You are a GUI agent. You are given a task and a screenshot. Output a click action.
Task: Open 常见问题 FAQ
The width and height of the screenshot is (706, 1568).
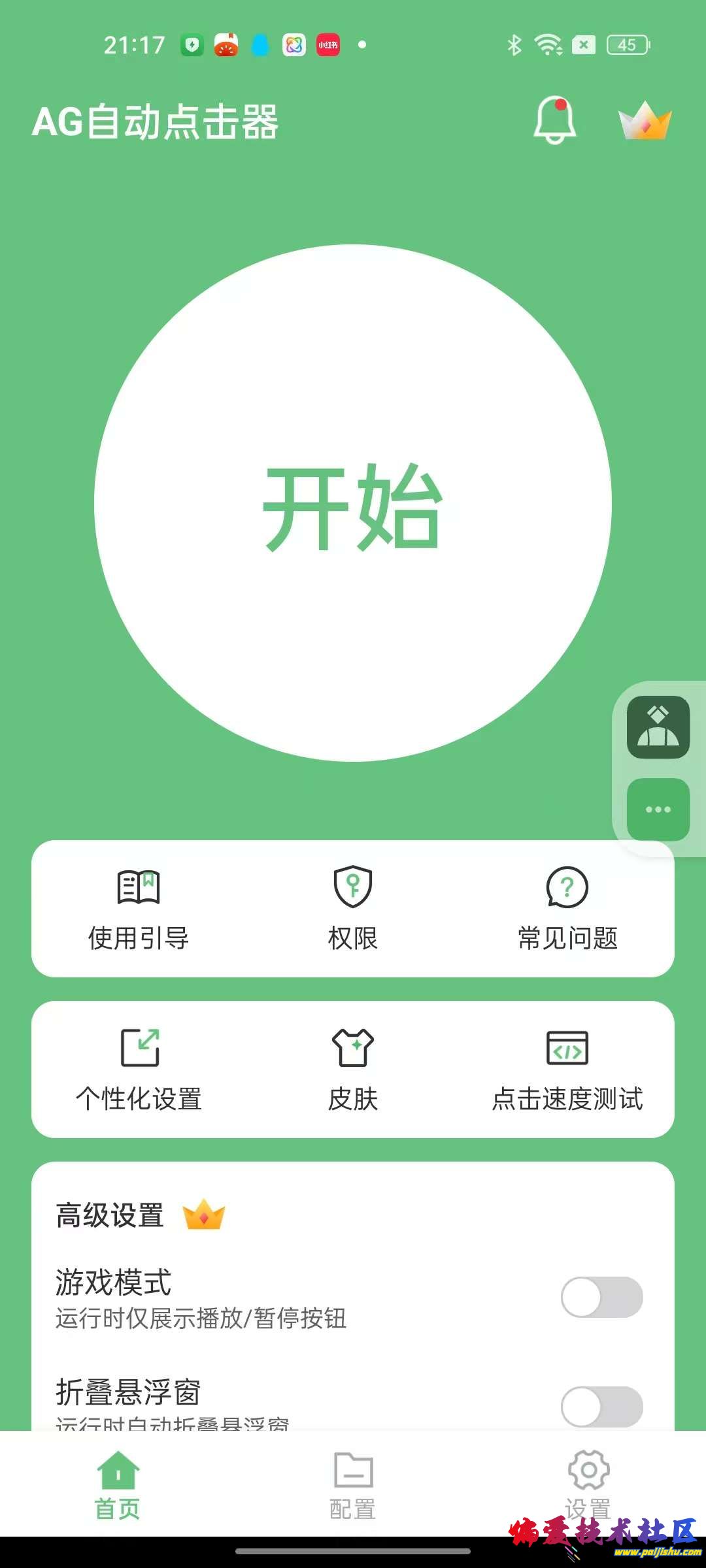click(x=567, y=908)
